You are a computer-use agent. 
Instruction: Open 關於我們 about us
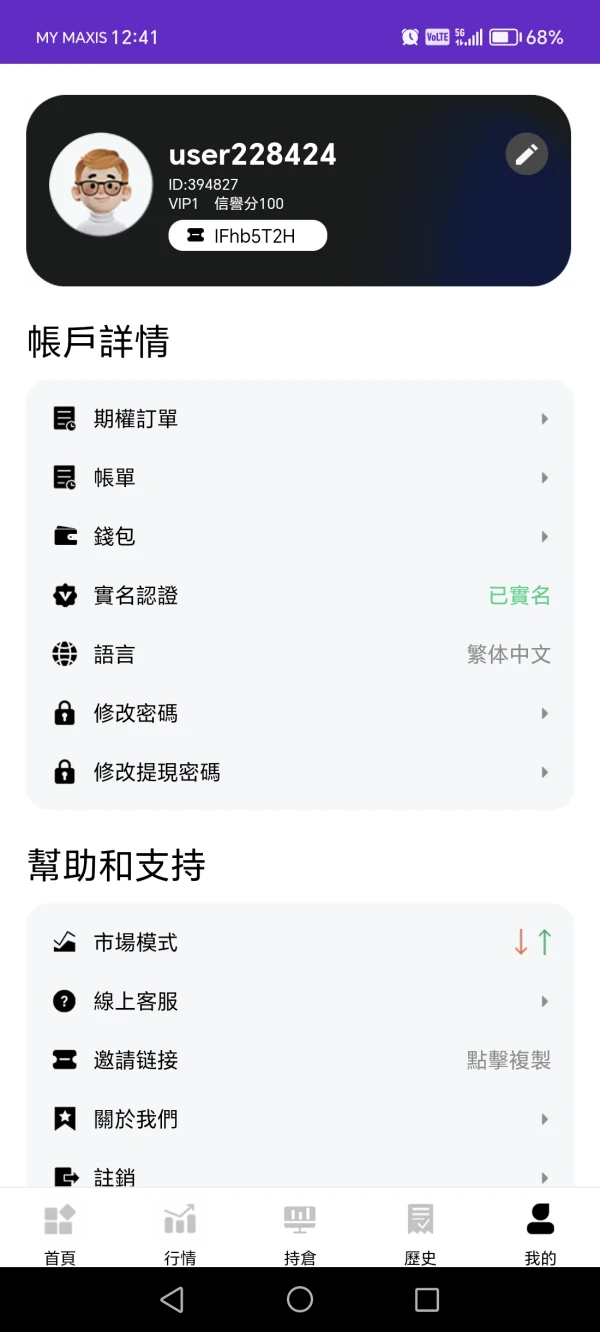click(300, 1119)
